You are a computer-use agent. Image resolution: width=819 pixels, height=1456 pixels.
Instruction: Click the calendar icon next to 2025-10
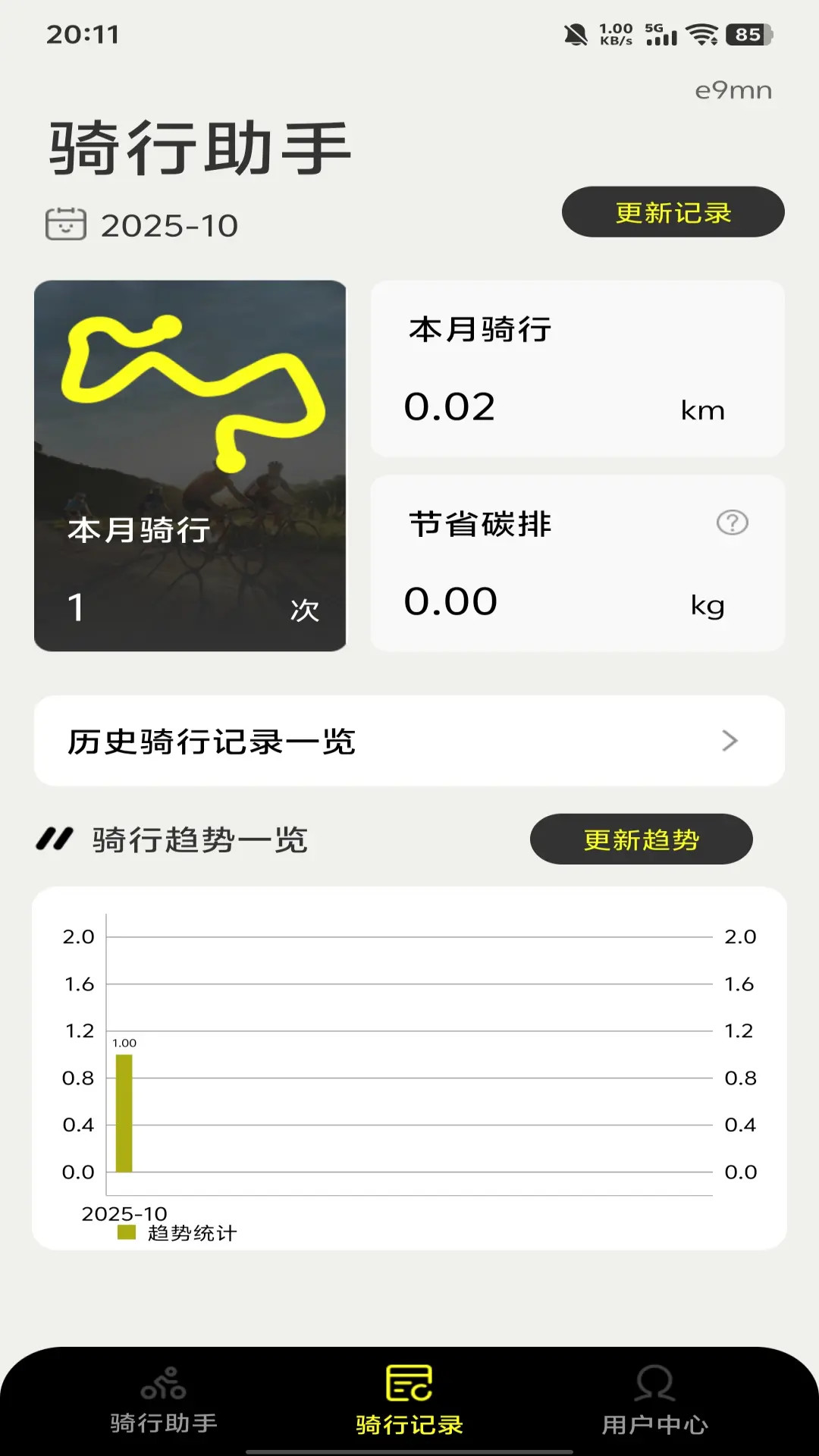(65, 224)
